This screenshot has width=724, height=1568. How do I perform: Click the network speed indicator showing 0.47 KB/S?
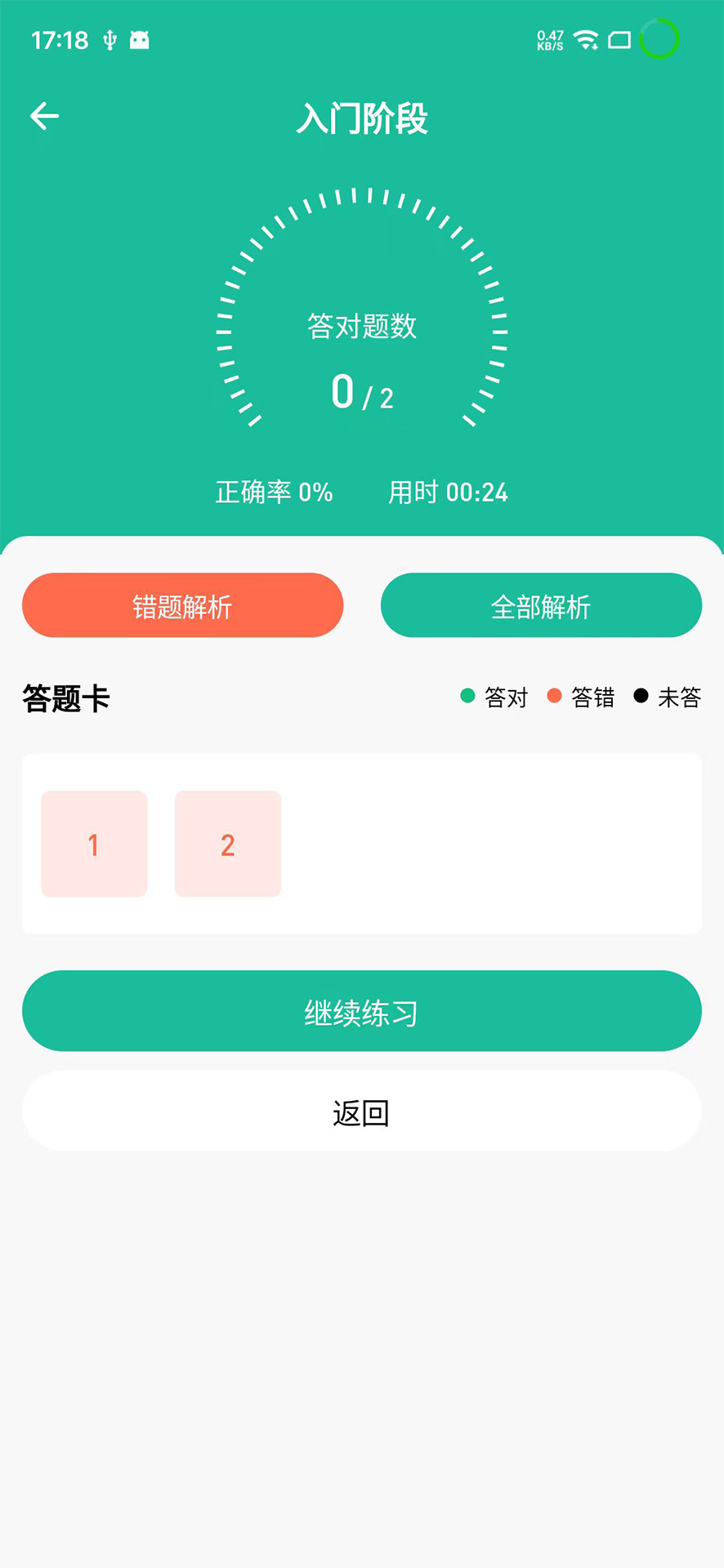point(551,38)
